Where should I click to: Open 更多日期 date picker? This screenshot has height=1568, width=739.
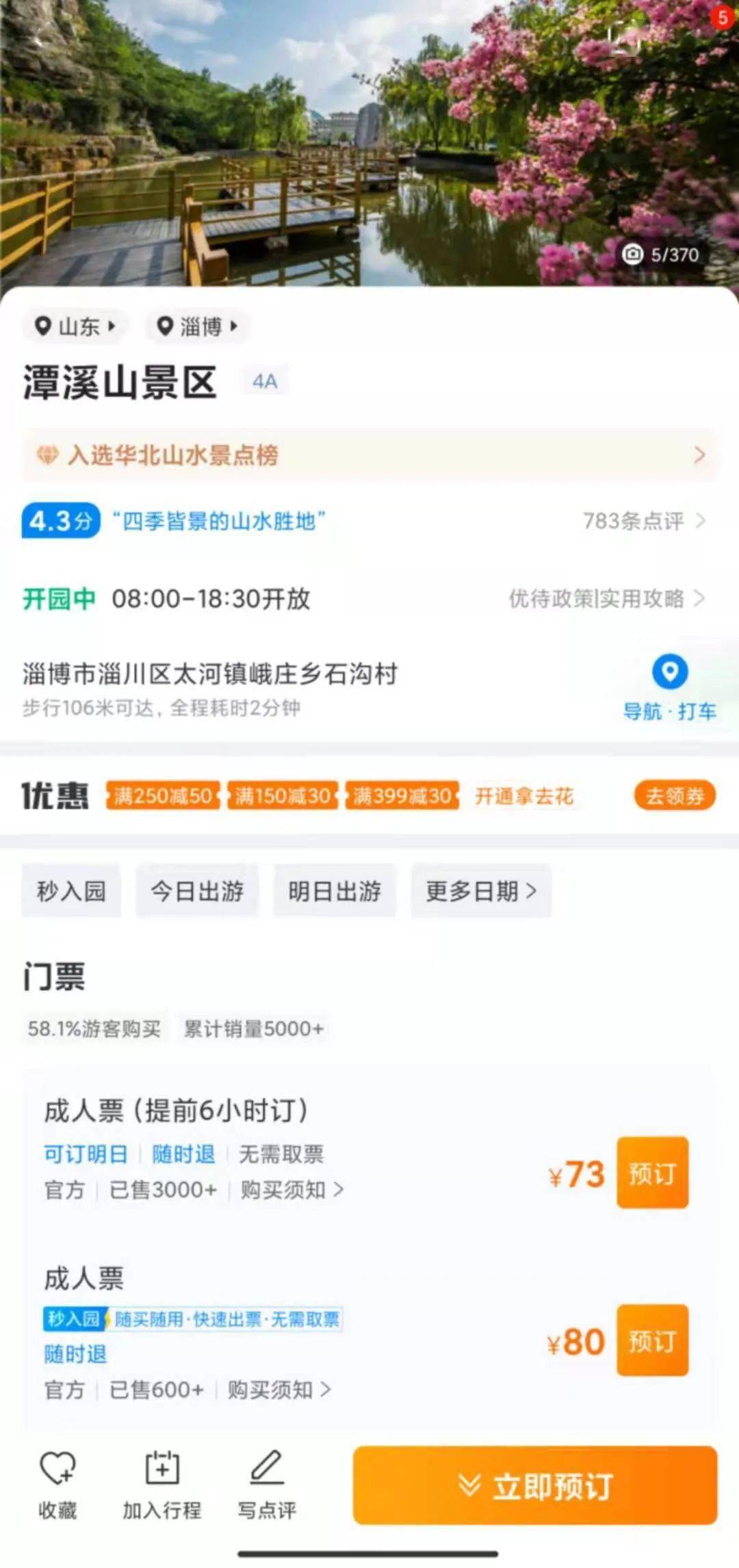click(480, 891)
